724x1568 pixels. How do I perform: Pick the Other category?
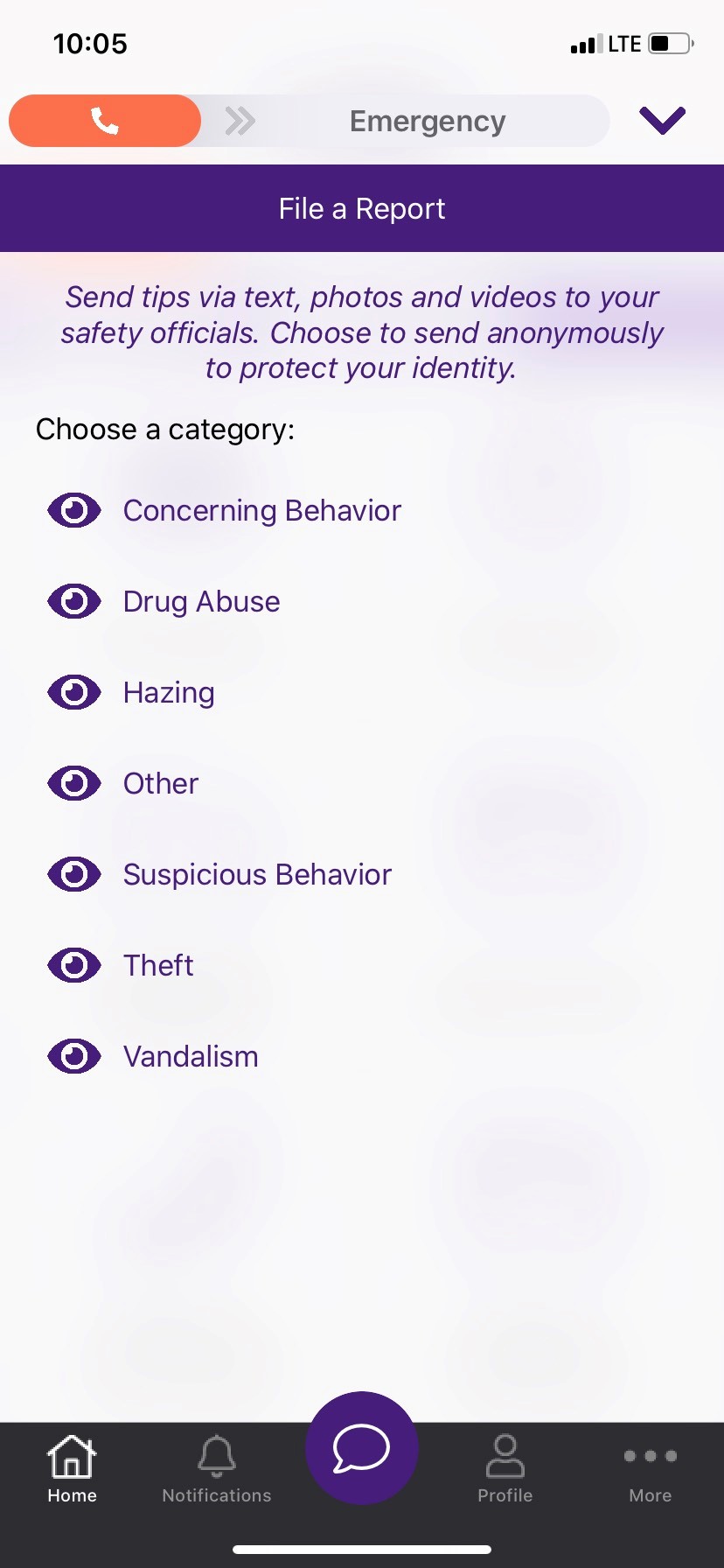coord(161,783)
